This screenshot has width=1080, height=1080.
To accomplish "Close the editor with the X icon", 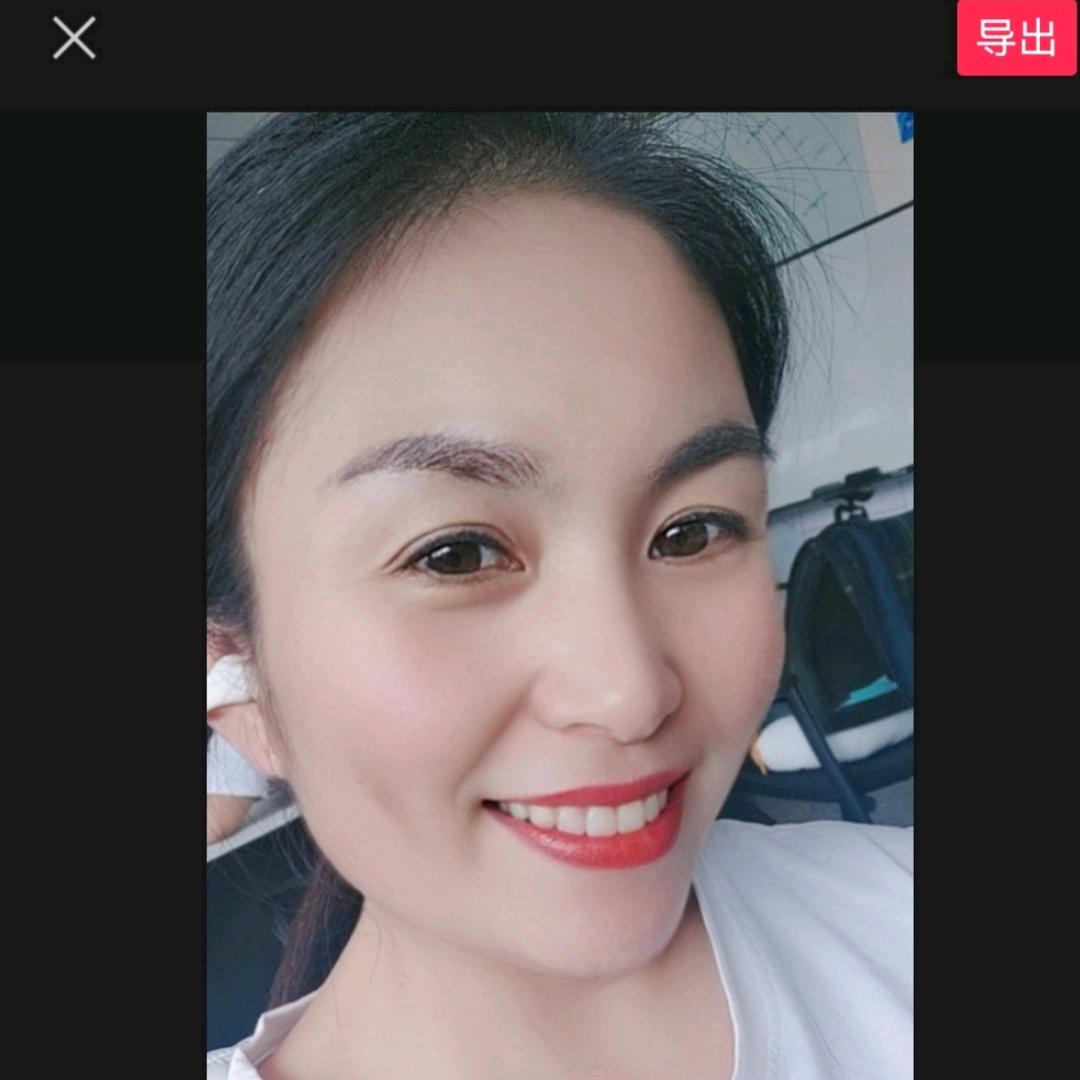I will coord(74,38).
